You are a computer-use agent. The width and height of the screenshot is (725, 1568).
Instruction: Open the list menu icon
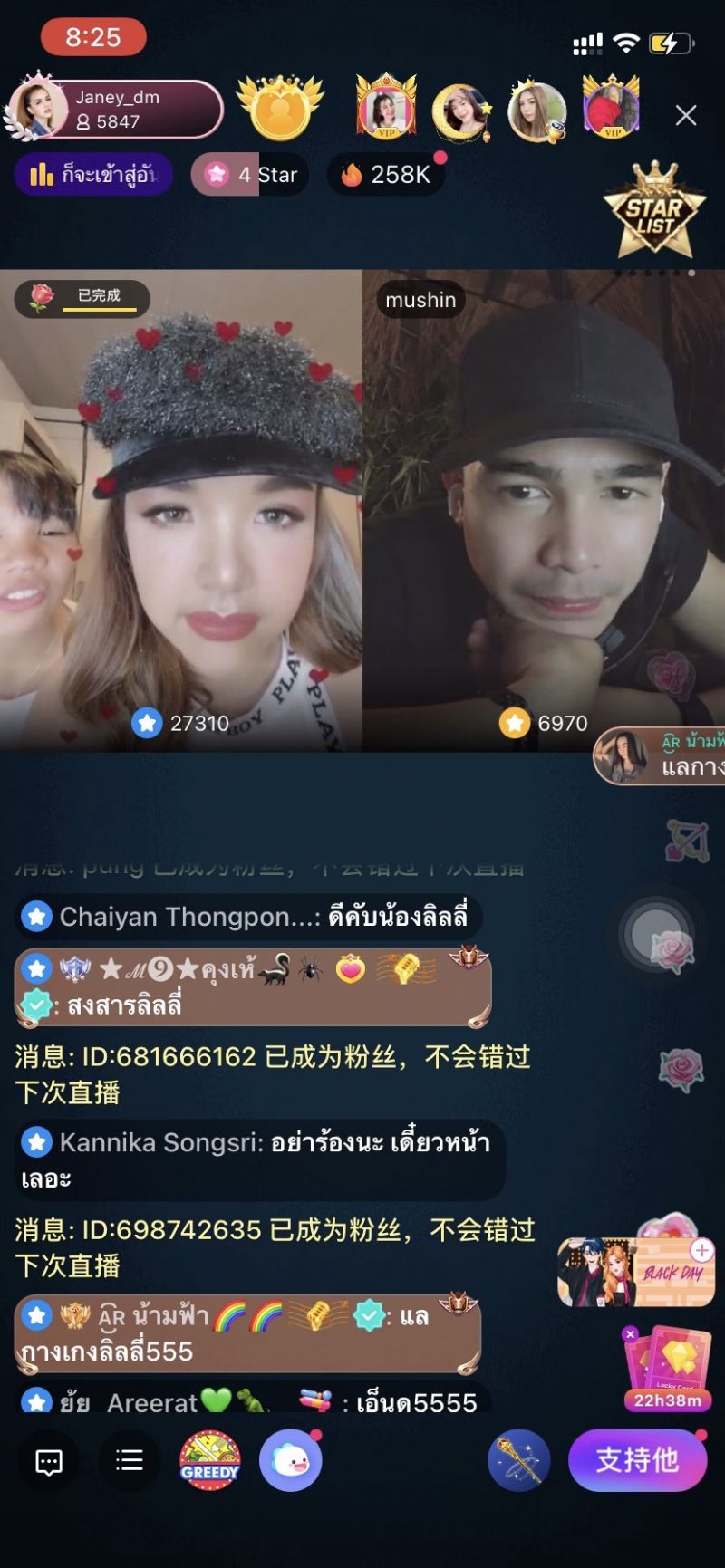(x=130, y=1460)
